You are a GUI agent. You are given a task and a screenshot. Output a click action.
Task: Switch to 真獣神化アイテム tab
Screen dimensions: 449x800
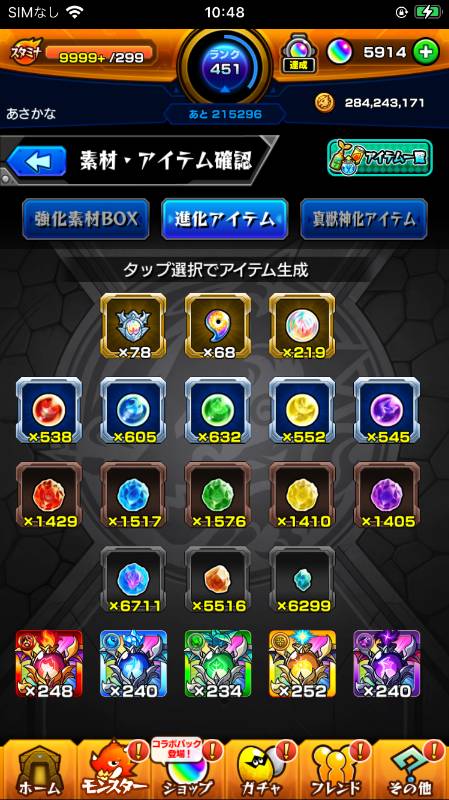click(x=364, y=219)
